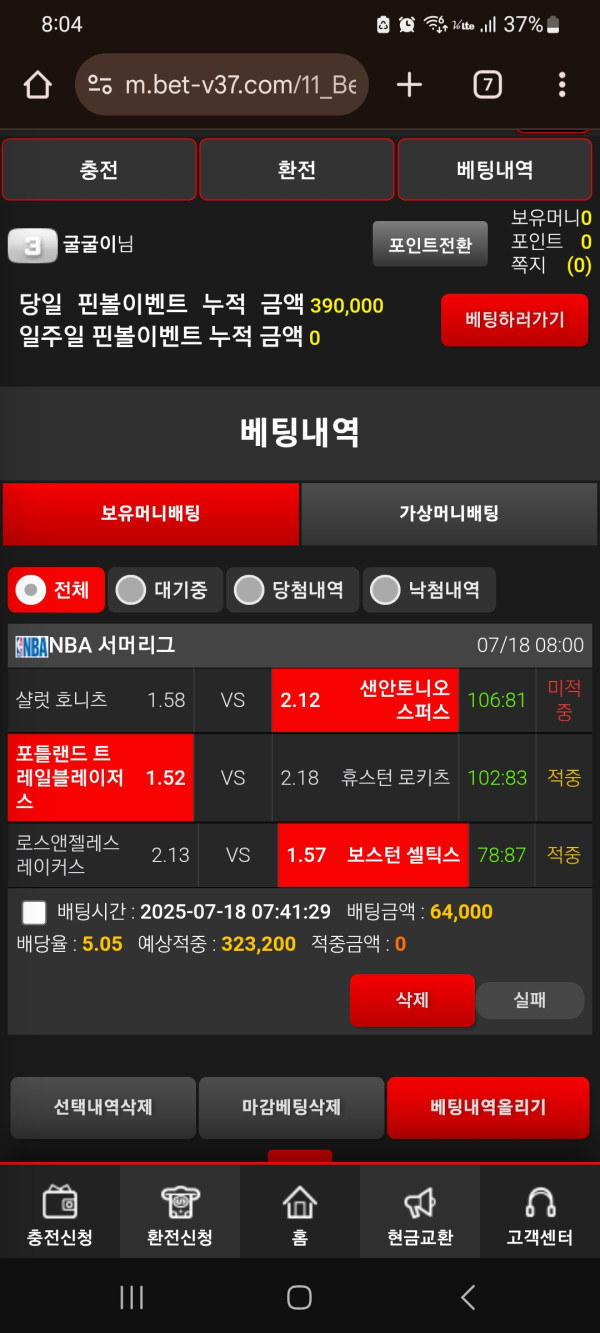Image resolution: width=600 pixels, height=1333 pixels.
Task: Open the tab switcher showing 7
Action: point(487,85)
